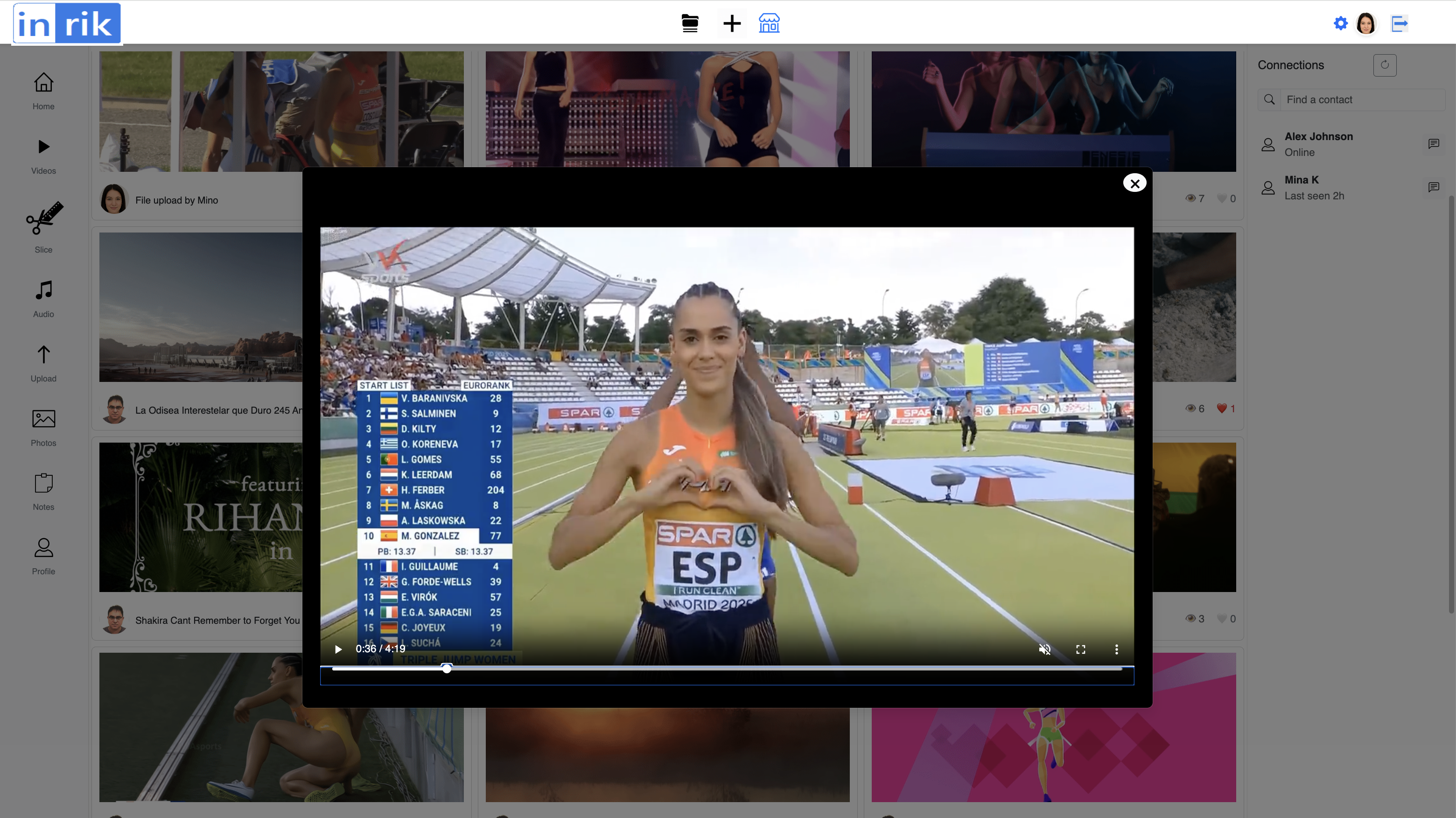Open the marketplace store icon

769,23
